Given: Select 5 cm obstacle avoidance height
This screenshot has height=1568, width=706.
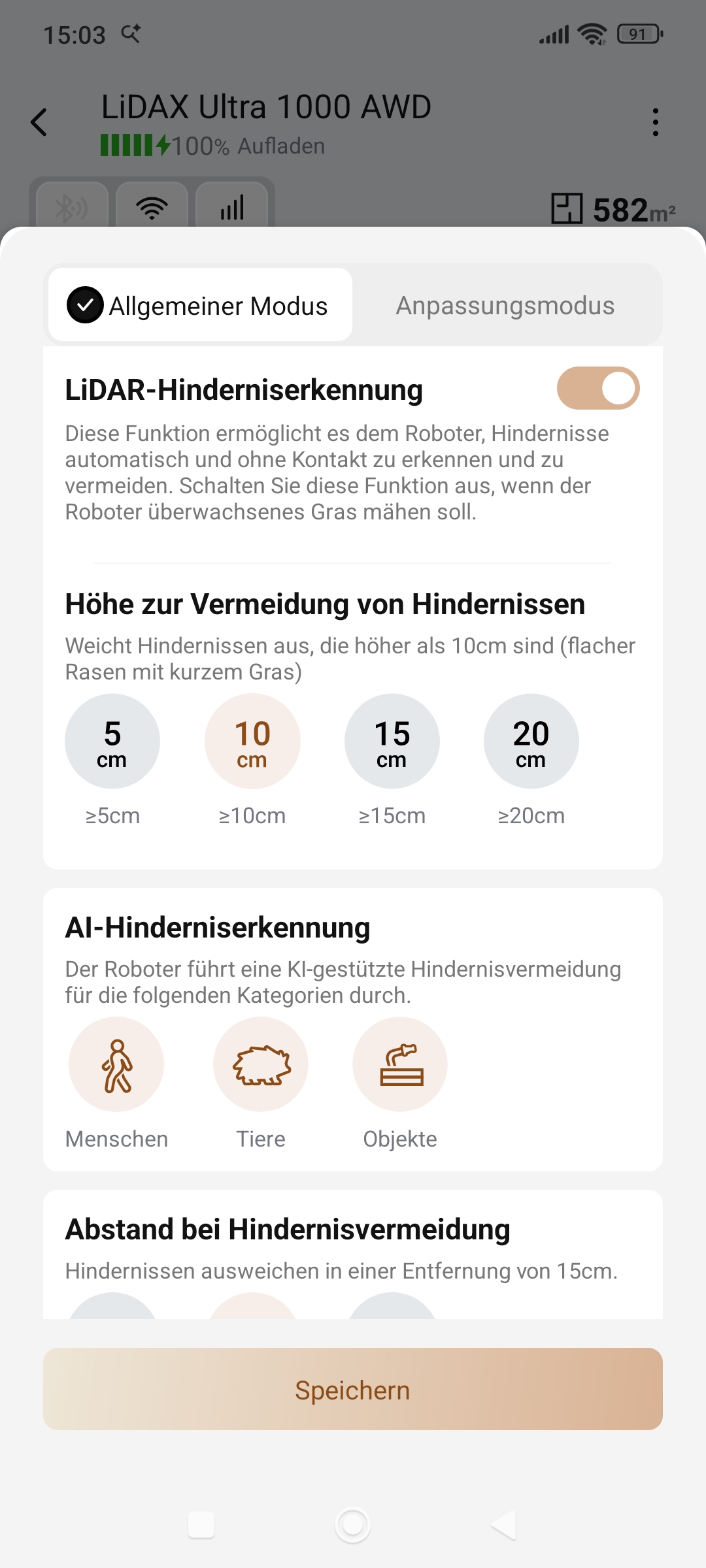Looking at the screenshot, I should 112,742.
